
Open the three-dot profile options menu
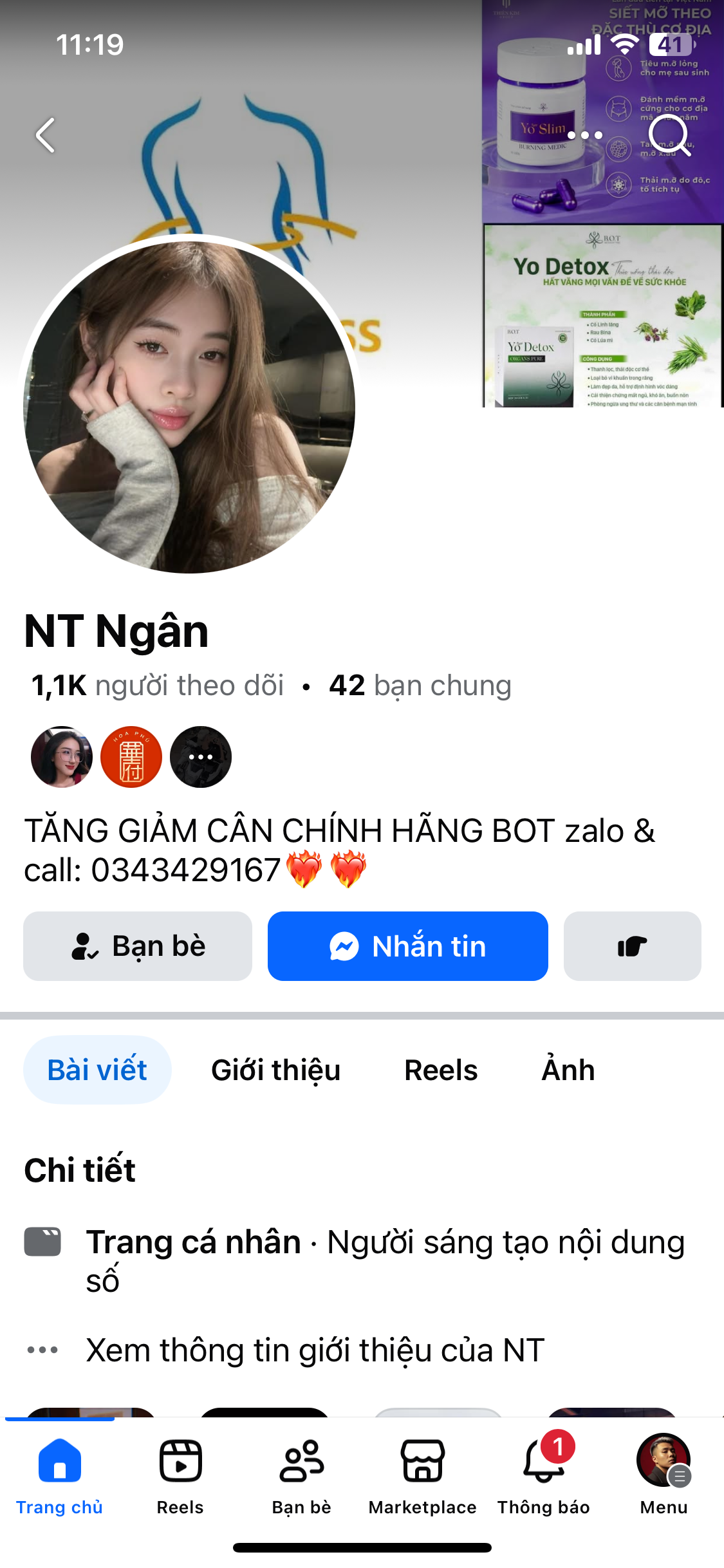[585, 136]
